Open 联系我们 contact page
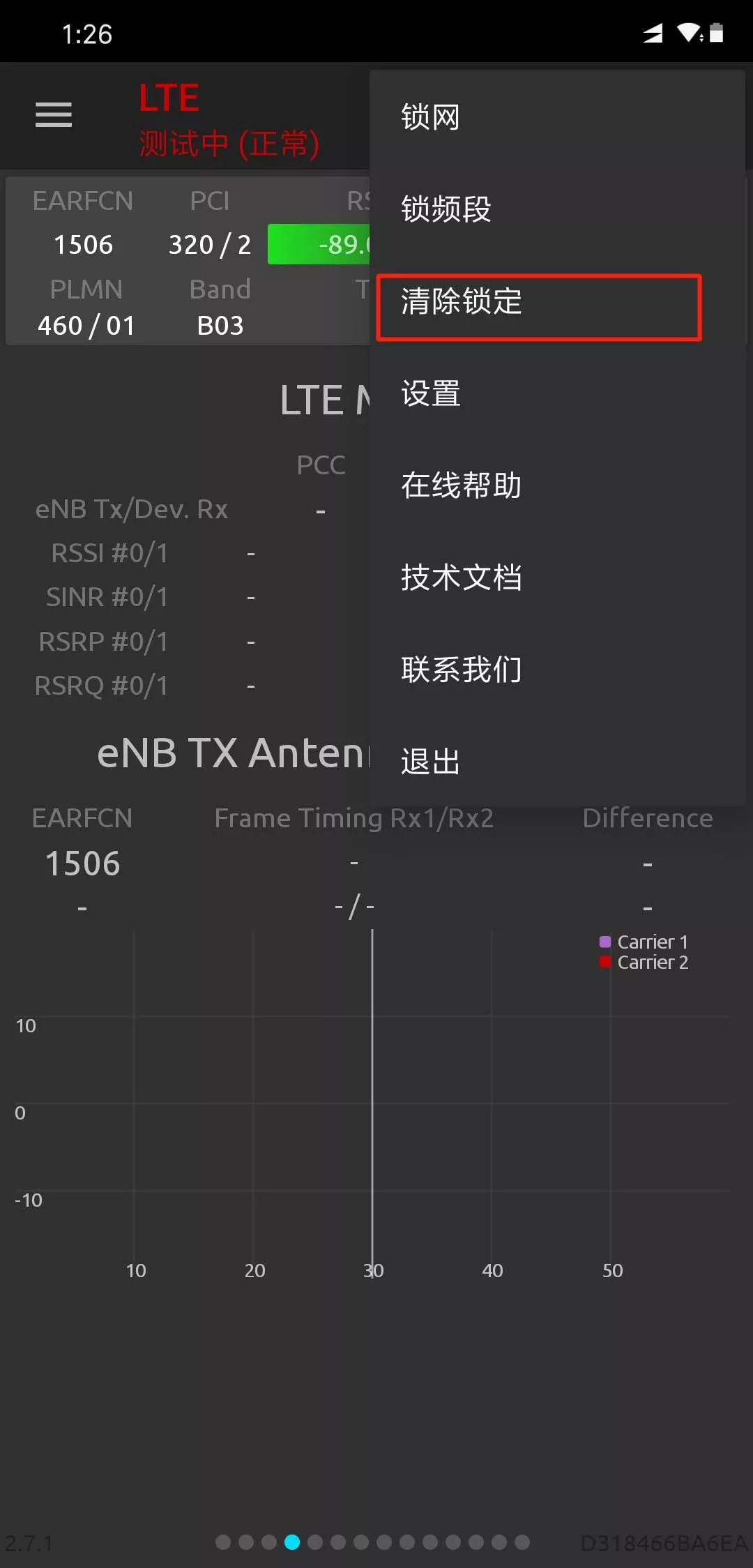The height and width of the screenshot is (1568, 753). coord(462,670)
